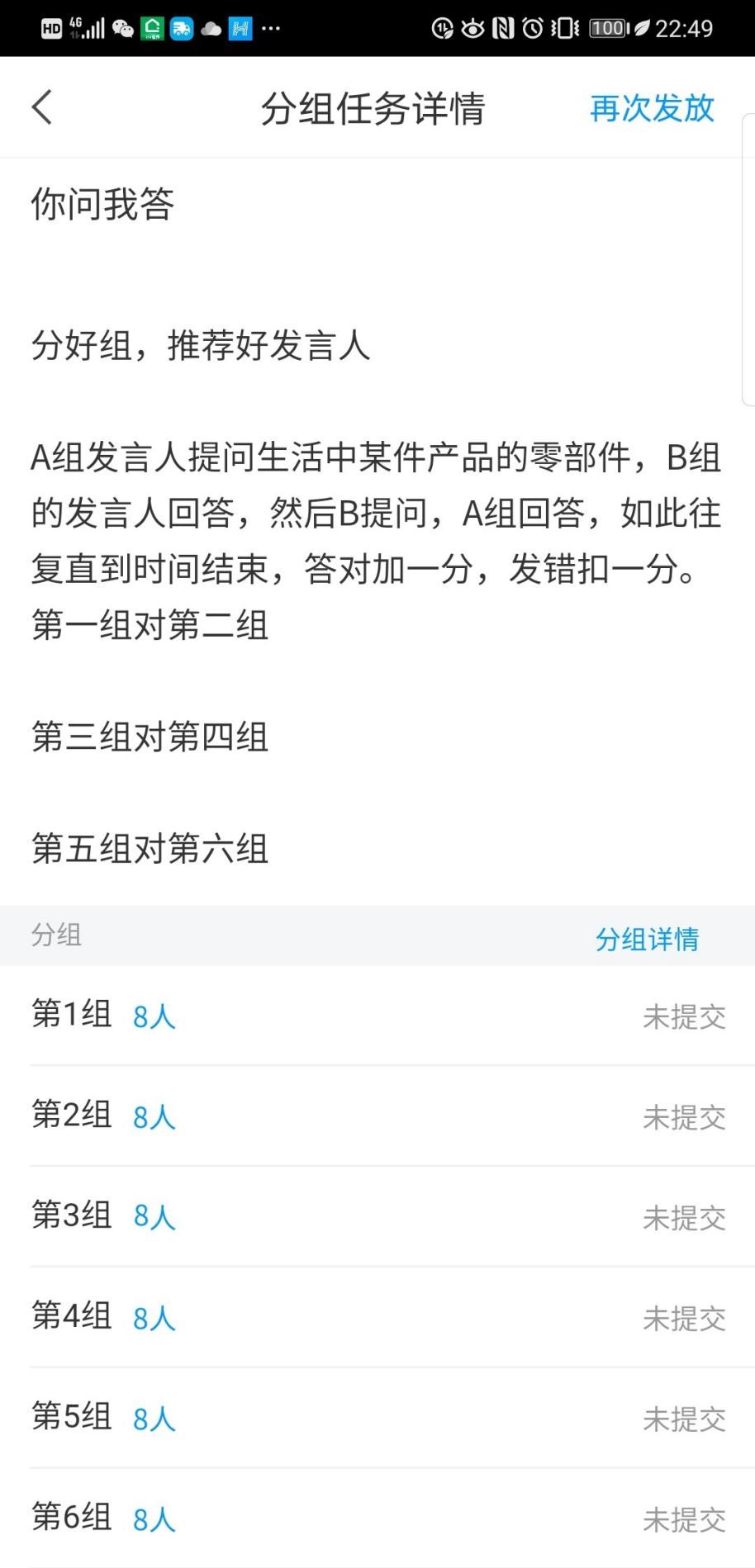View the 第3组 submission row
This screenshot has width=755, height=1568.
[377, 1217]
